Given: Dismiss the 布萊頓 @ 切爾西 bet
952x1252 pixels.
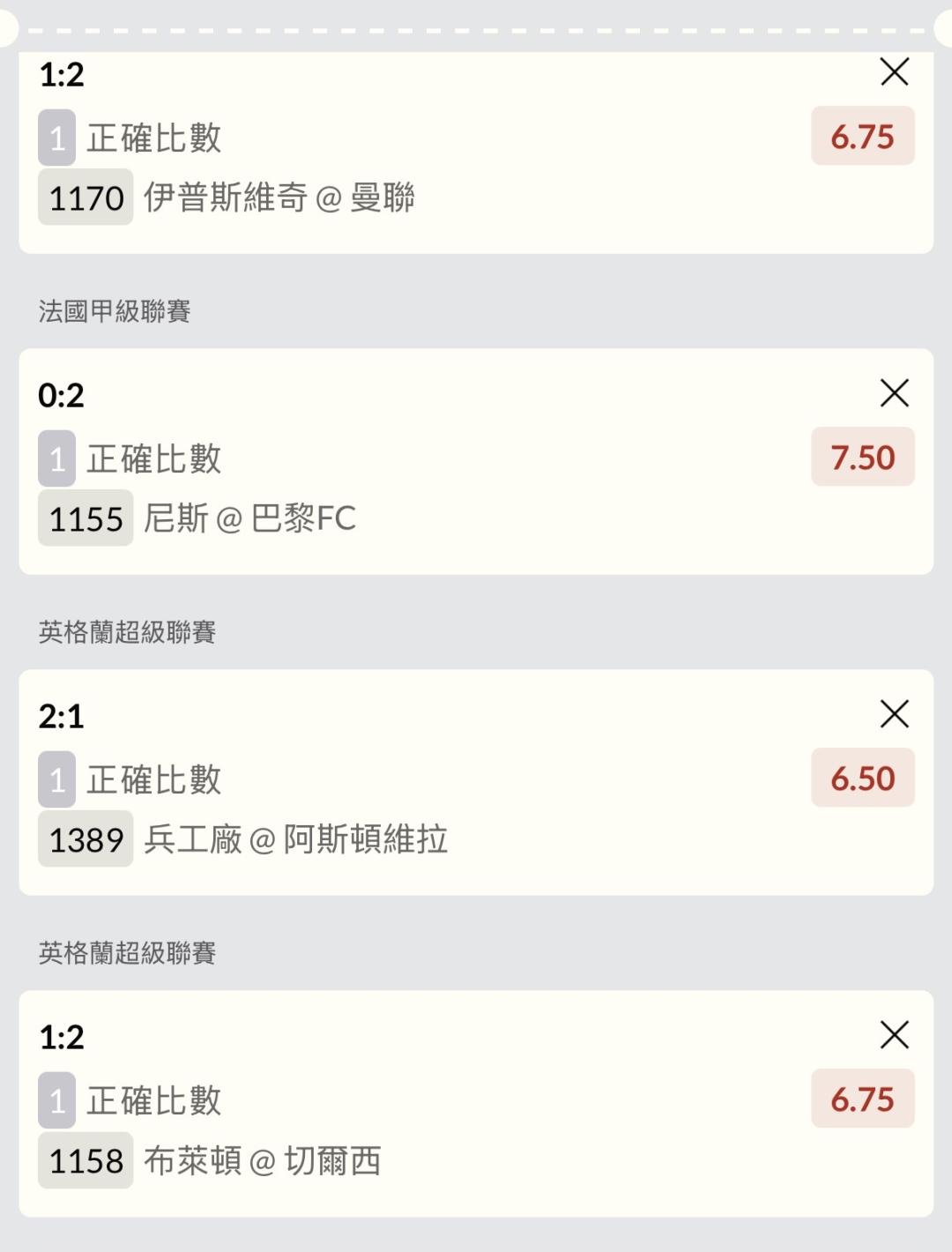Looking at the screenshot, I should coord(894,1034).
